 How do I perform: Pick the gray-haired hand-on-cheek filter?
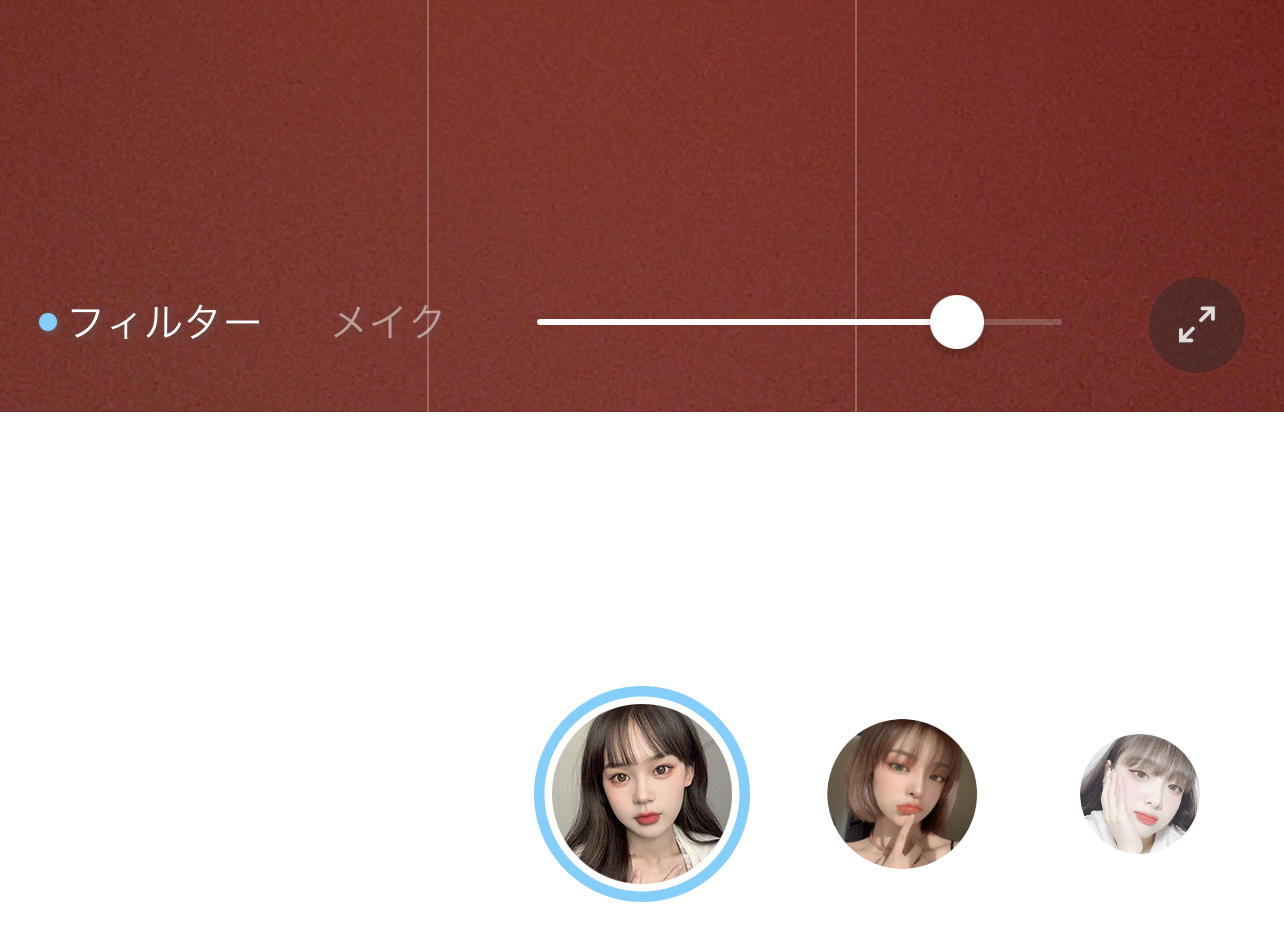(1139, 794)
